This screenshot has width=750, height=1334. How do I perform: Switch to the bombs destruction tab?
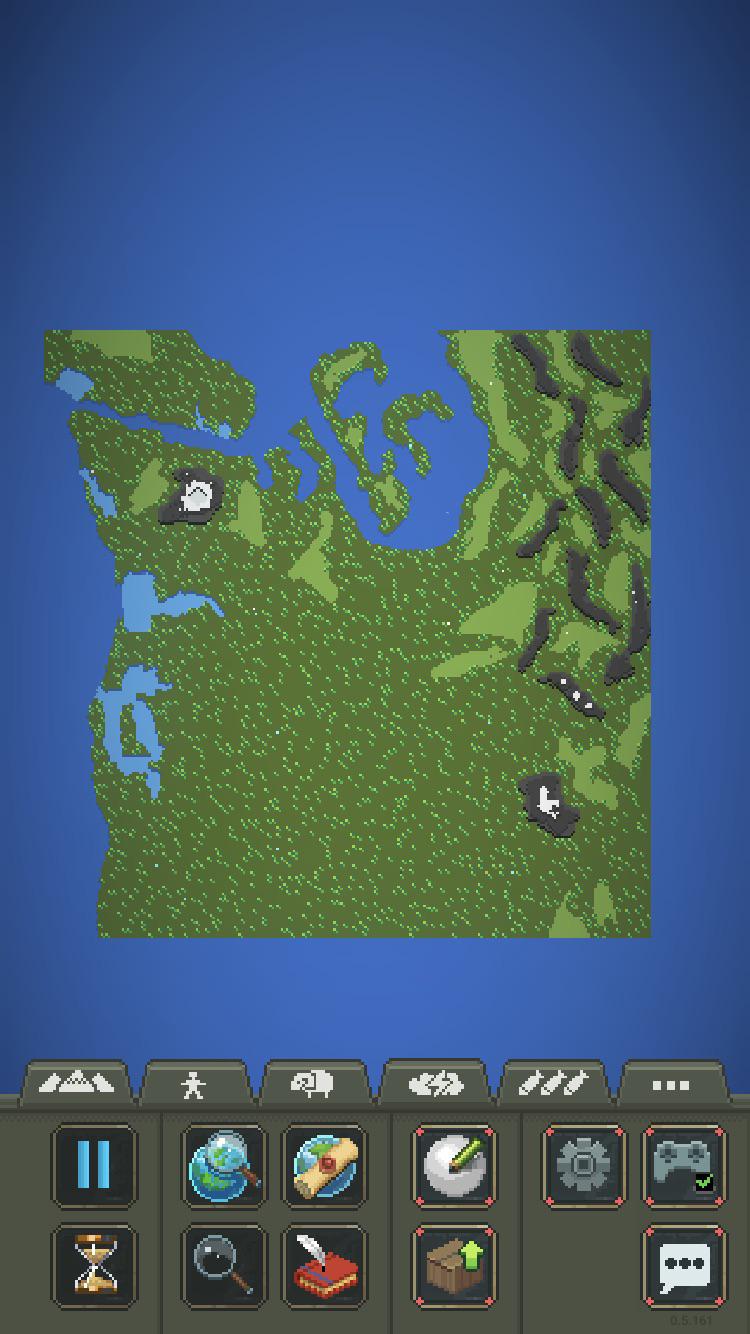click(553, 1083)
